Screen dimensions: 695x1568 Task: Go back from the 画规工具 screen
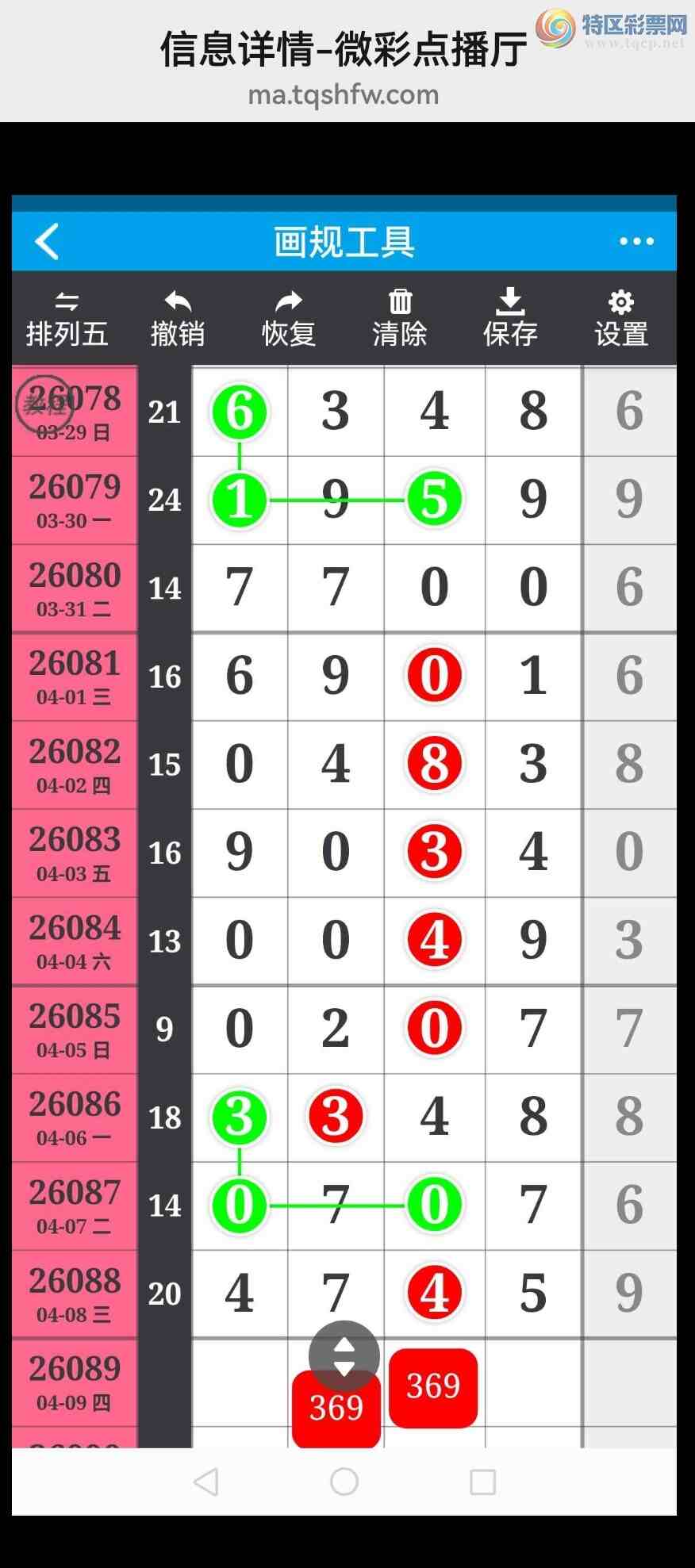click(x=48, y=241)
